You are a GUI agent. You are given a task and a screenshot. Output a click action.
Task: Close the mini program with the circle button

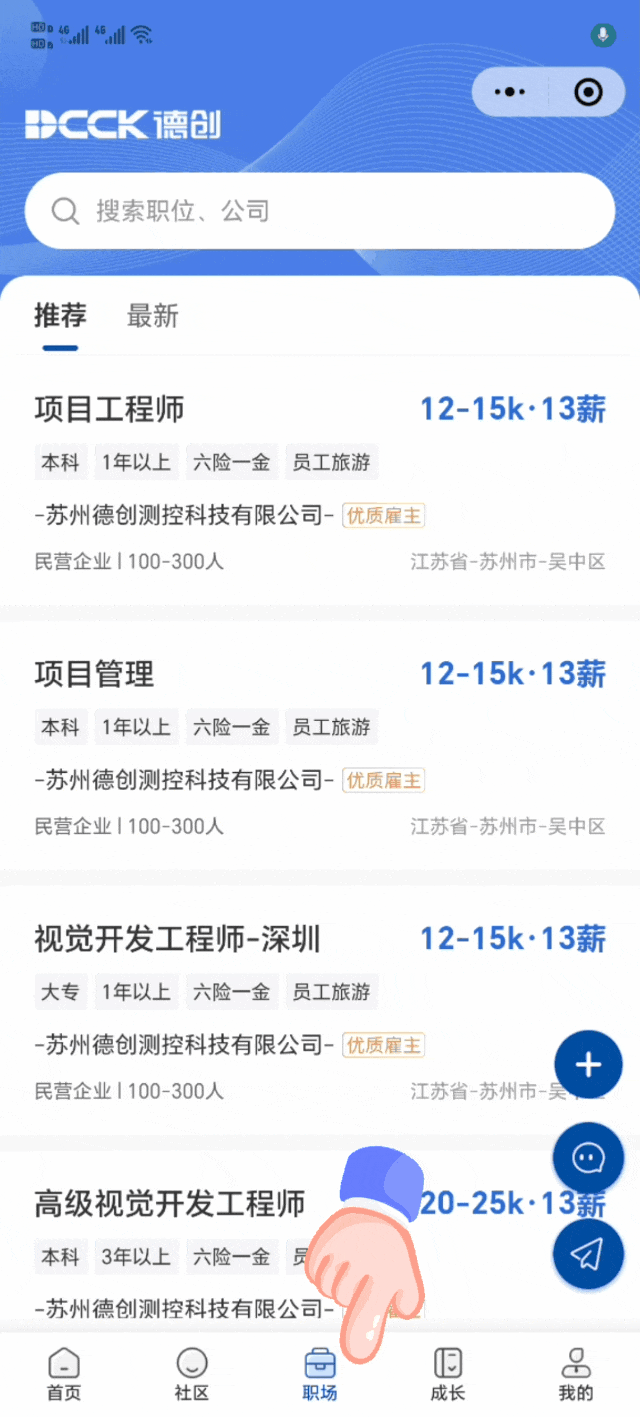589,93
